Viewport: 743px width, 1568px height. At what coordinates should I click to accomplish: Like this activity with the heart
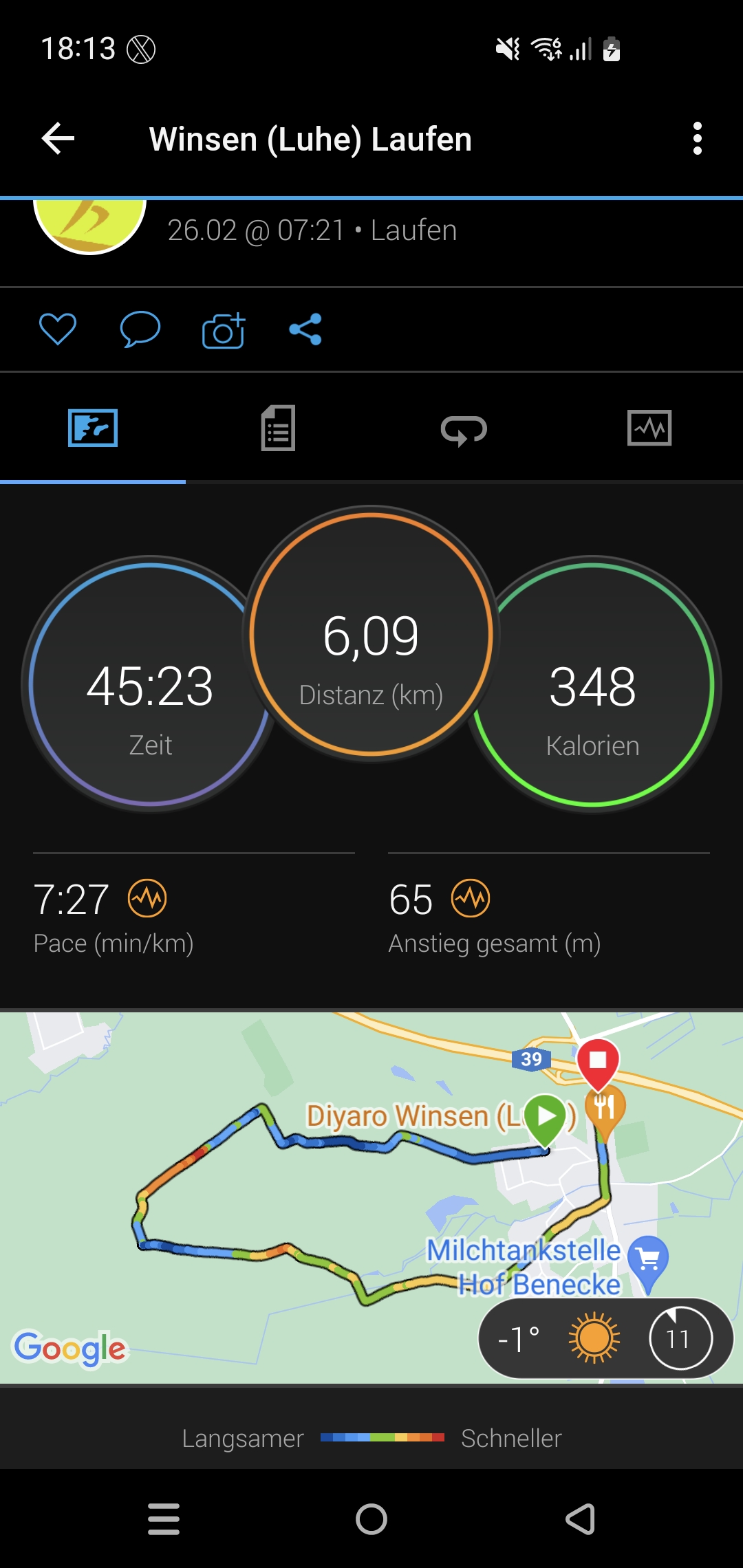(58, 329)
